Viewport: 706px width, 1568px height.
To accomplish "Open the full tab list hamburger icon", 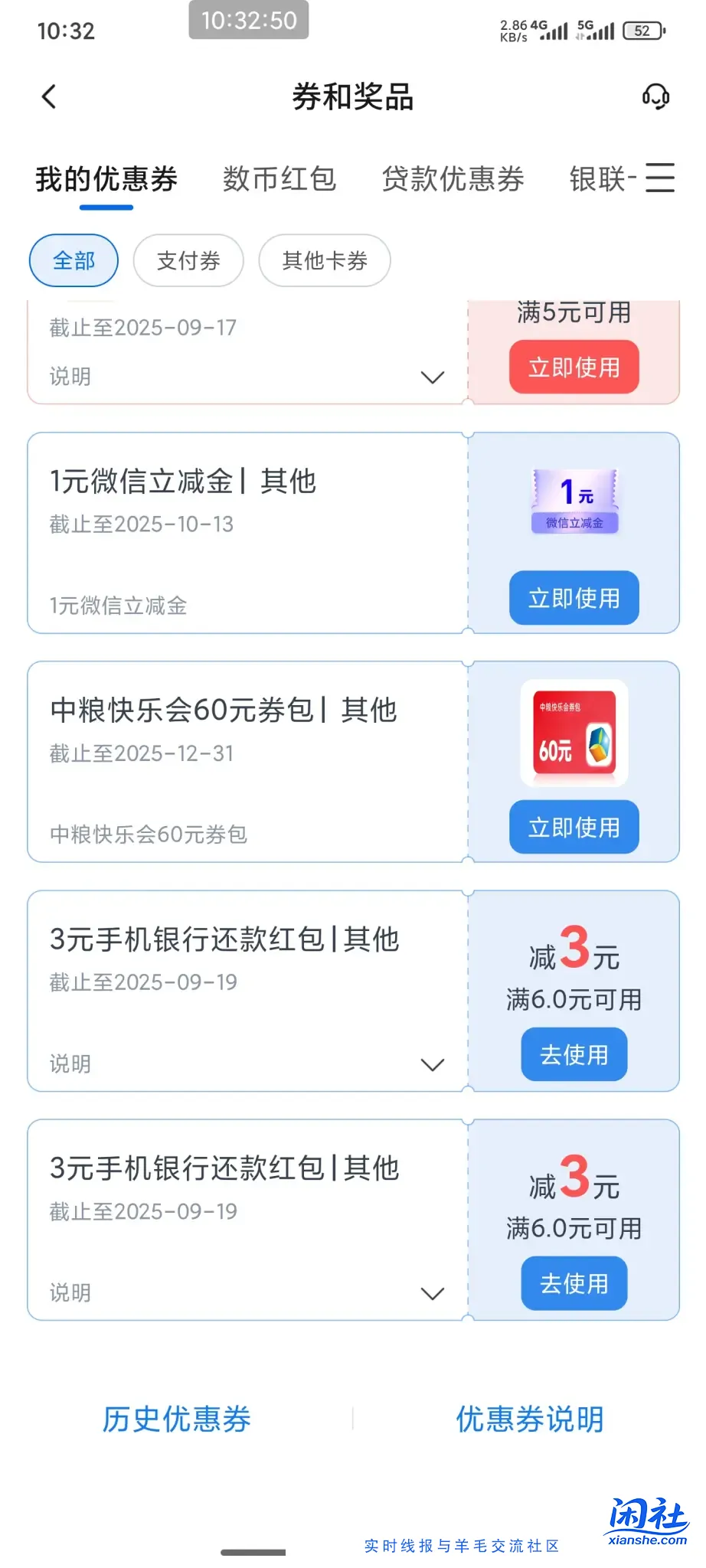I will click(660, 178).
